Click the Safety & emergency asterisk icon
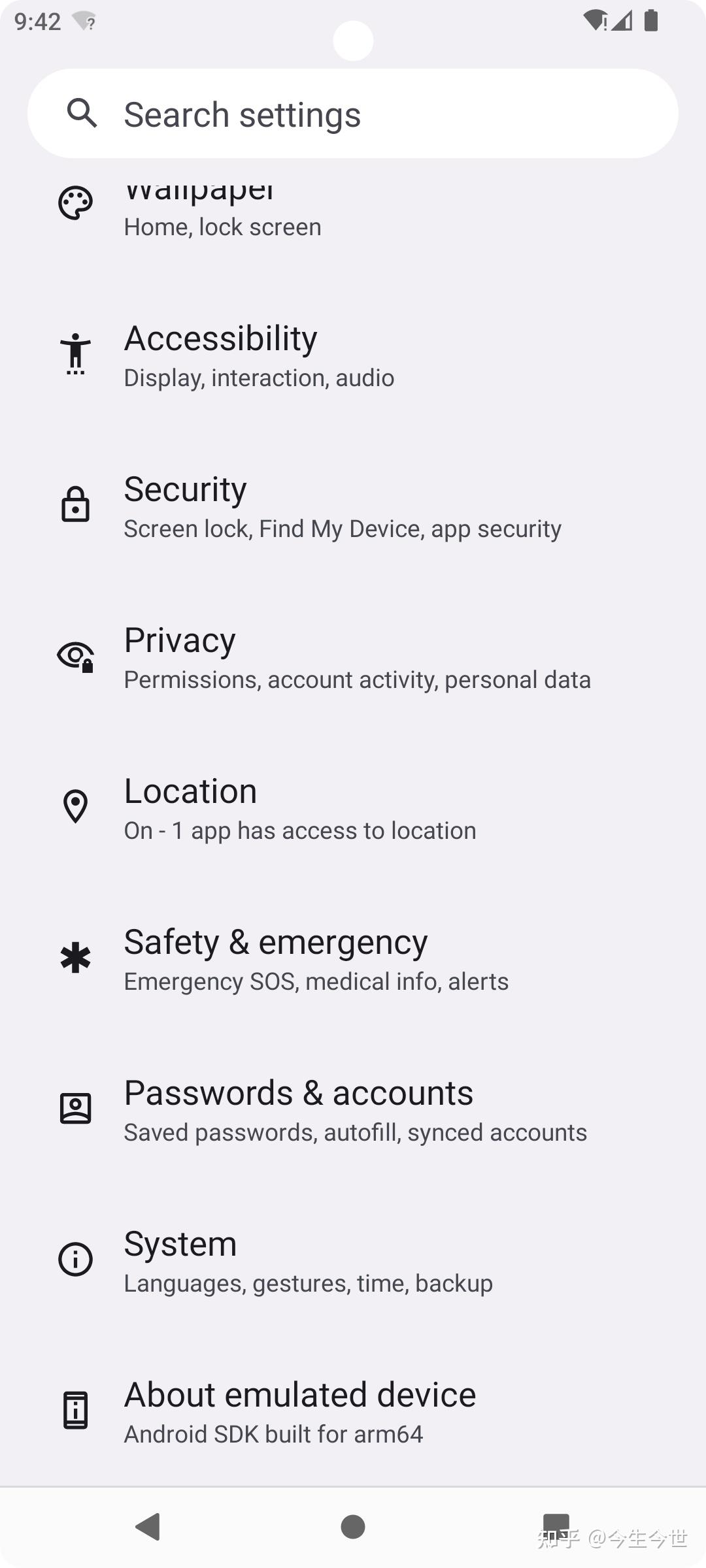Screen dimensions: 706x1568 pyautogui.click(x=74, y=957)
